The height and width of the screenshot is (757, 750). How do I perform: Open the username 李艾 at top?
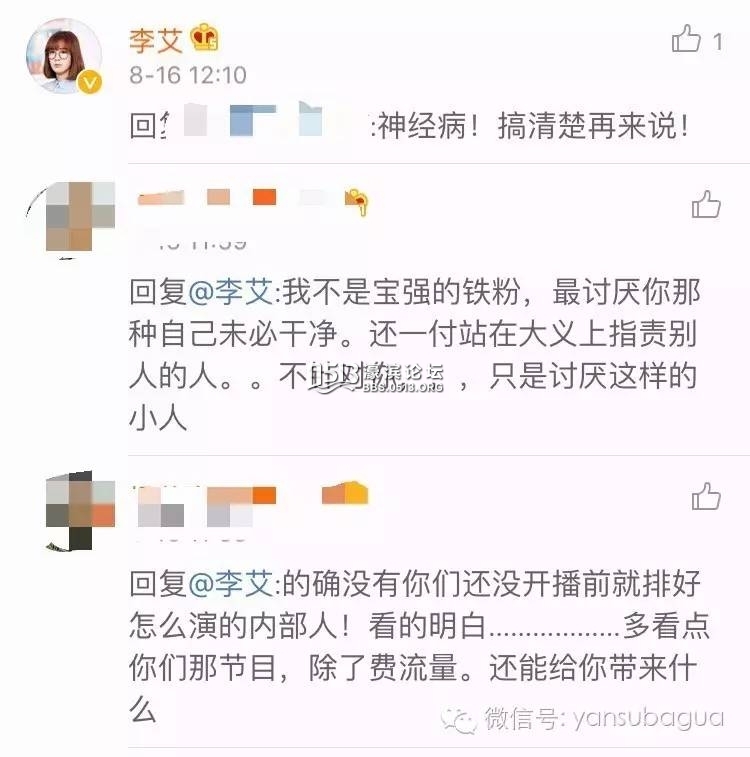point(157,39)
